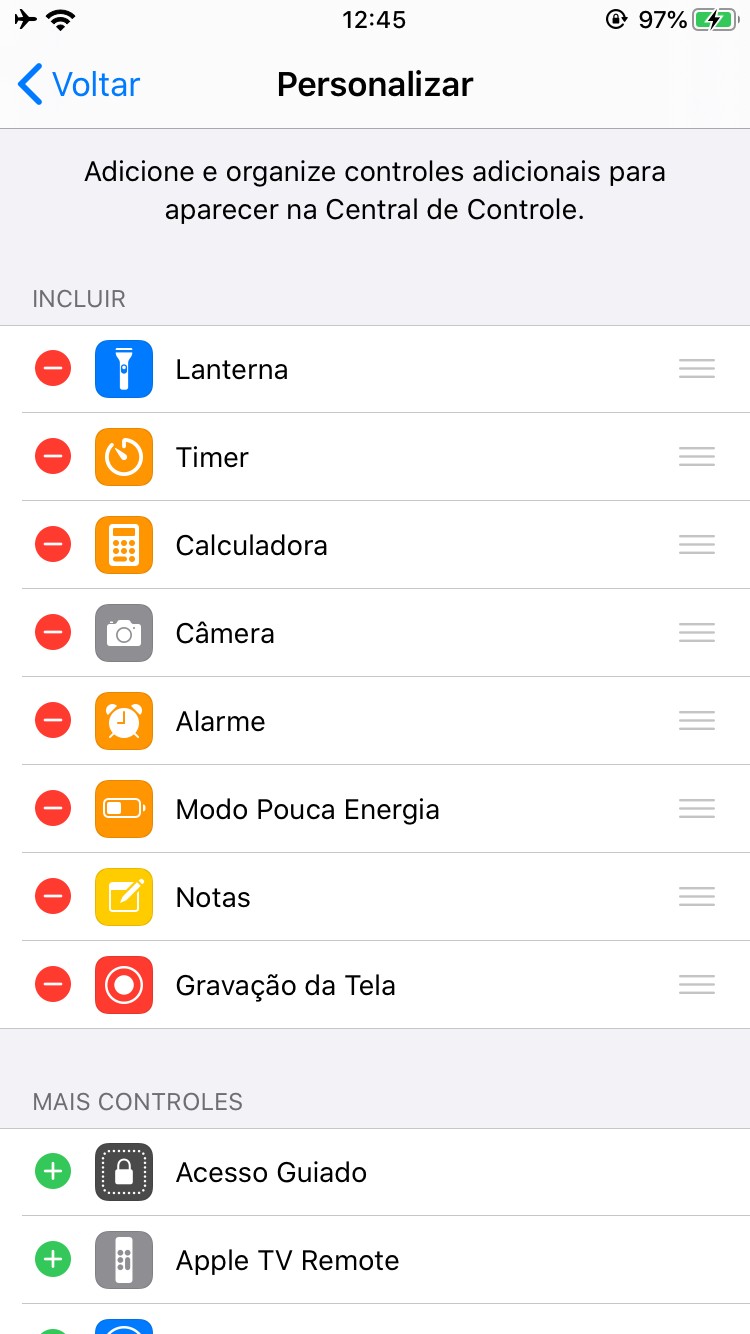Remove Notas from included controls

(53, 897)
